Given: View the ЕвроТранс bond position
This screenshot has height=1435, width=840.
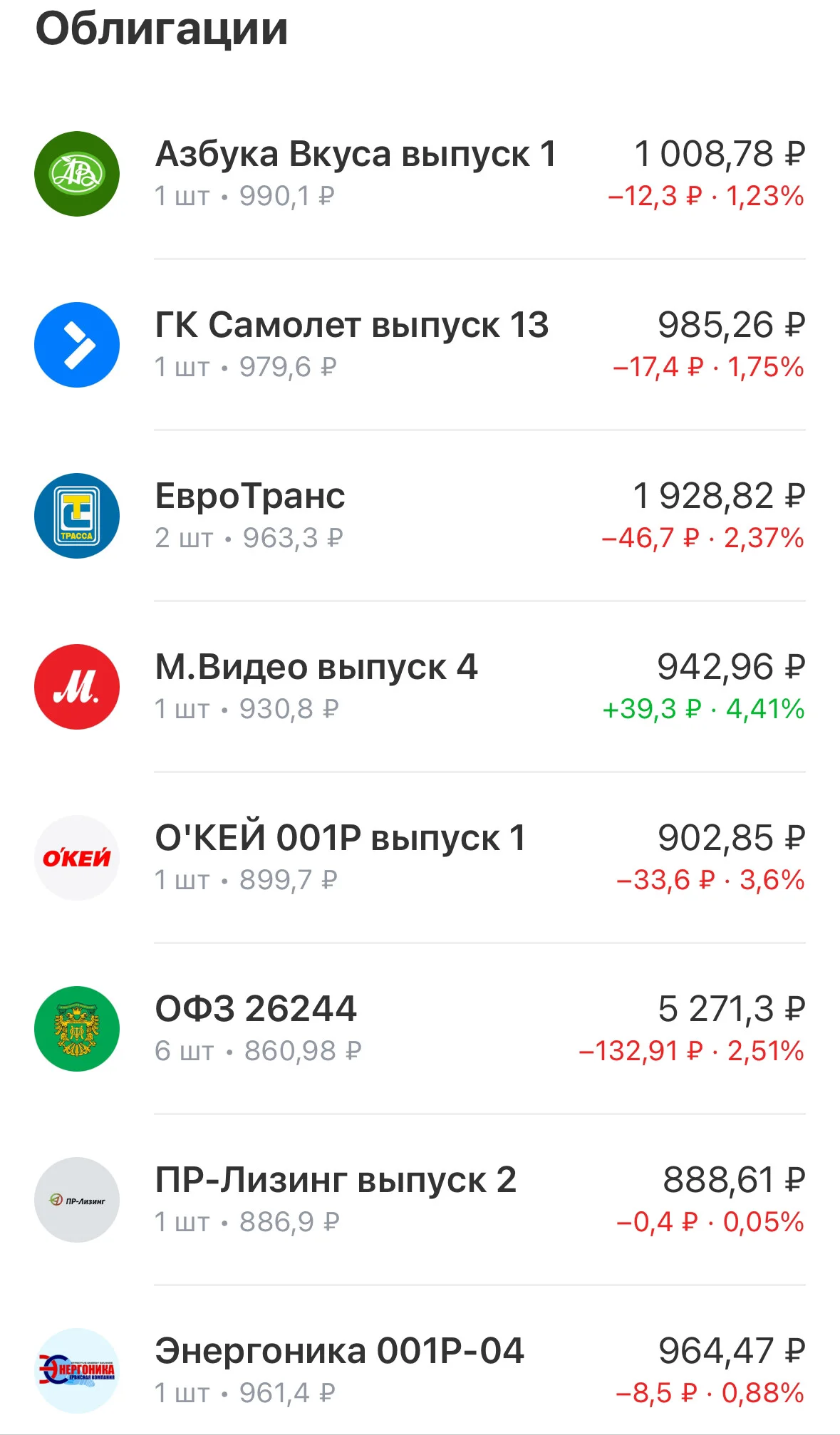Looking at the screenshot, I should coord(420,516).
